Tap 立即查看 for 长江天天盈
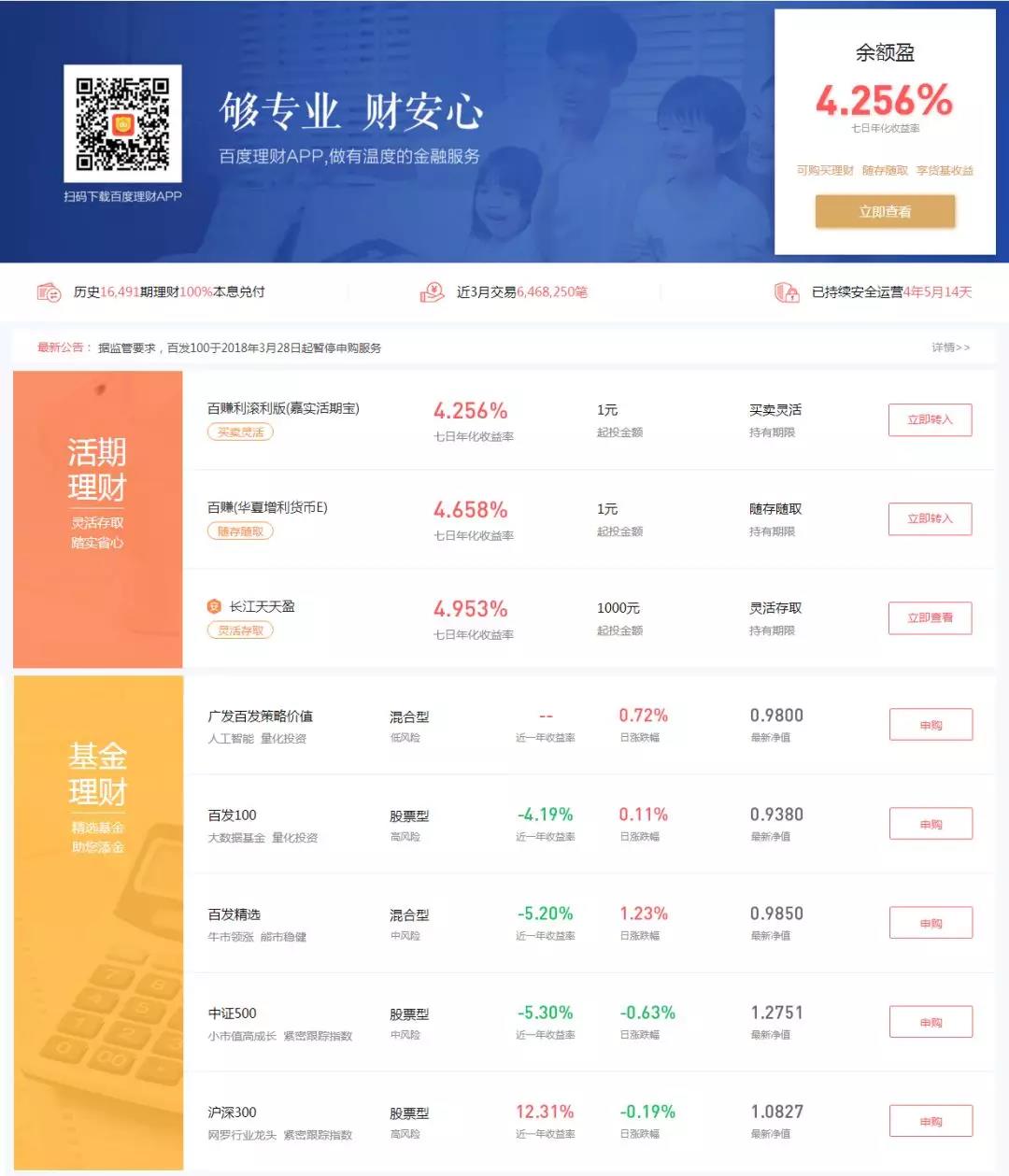The height and width of the screenshot is (1176, 1009). coord(930,618)
